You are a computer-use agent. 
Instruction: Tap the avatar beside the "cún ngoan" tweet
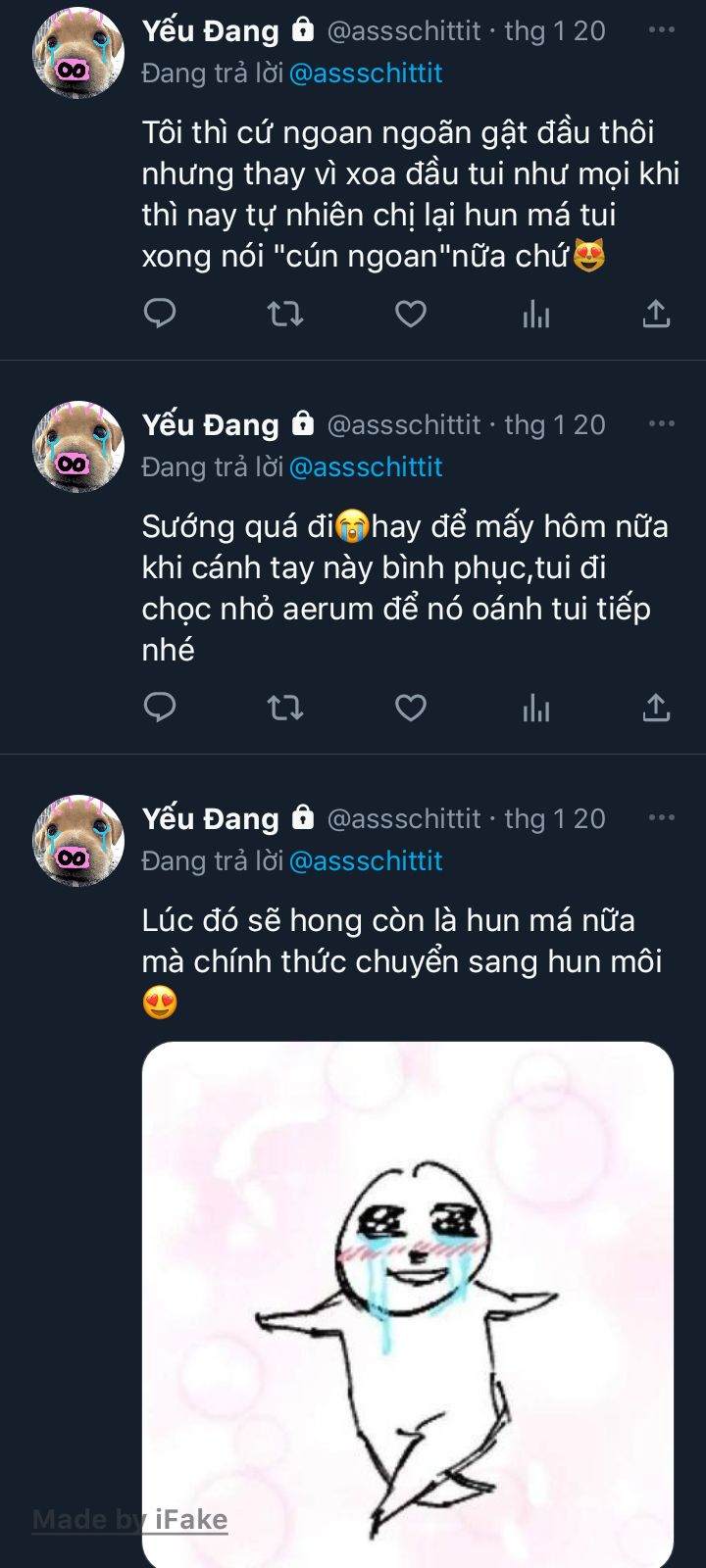78,54
